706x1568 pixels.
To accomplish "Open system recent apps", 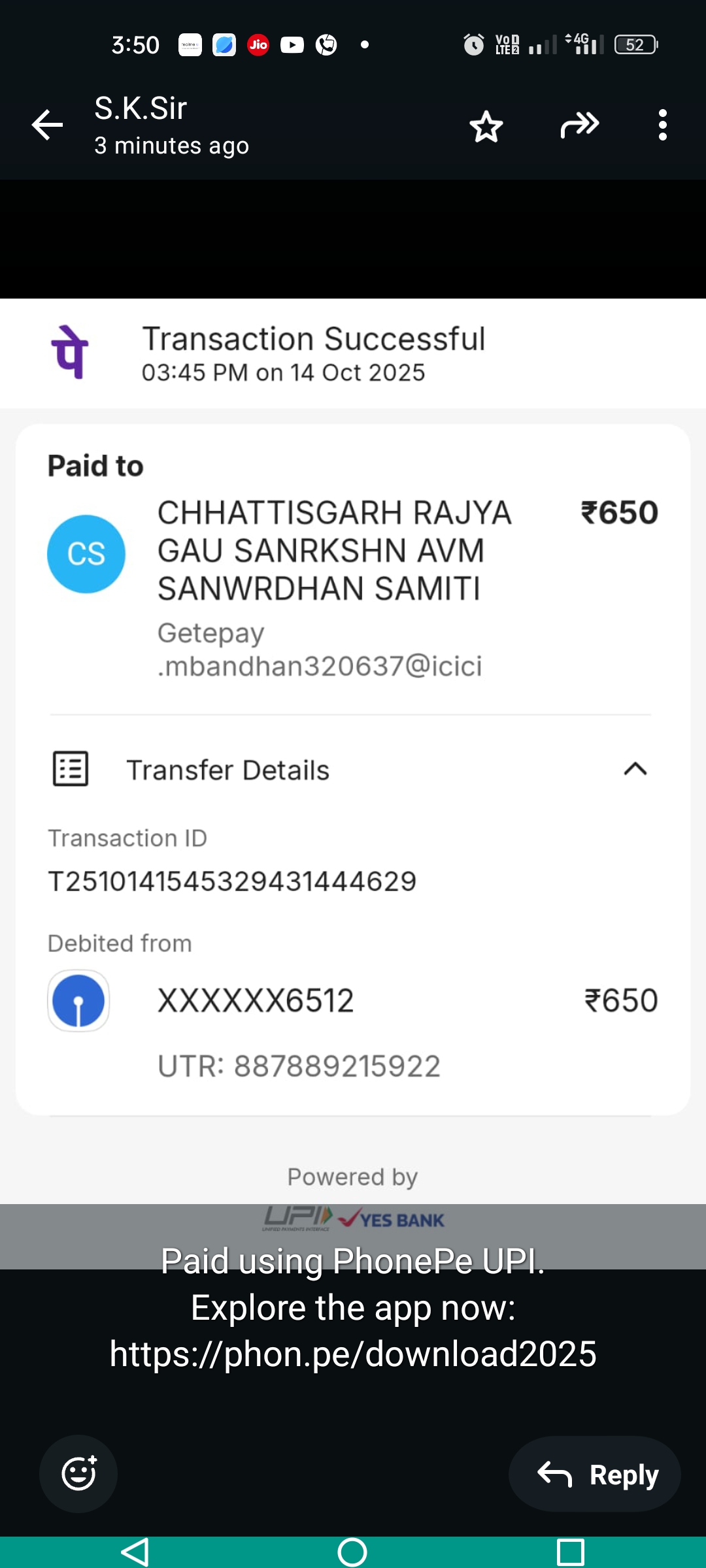I will click(570, 1552).
